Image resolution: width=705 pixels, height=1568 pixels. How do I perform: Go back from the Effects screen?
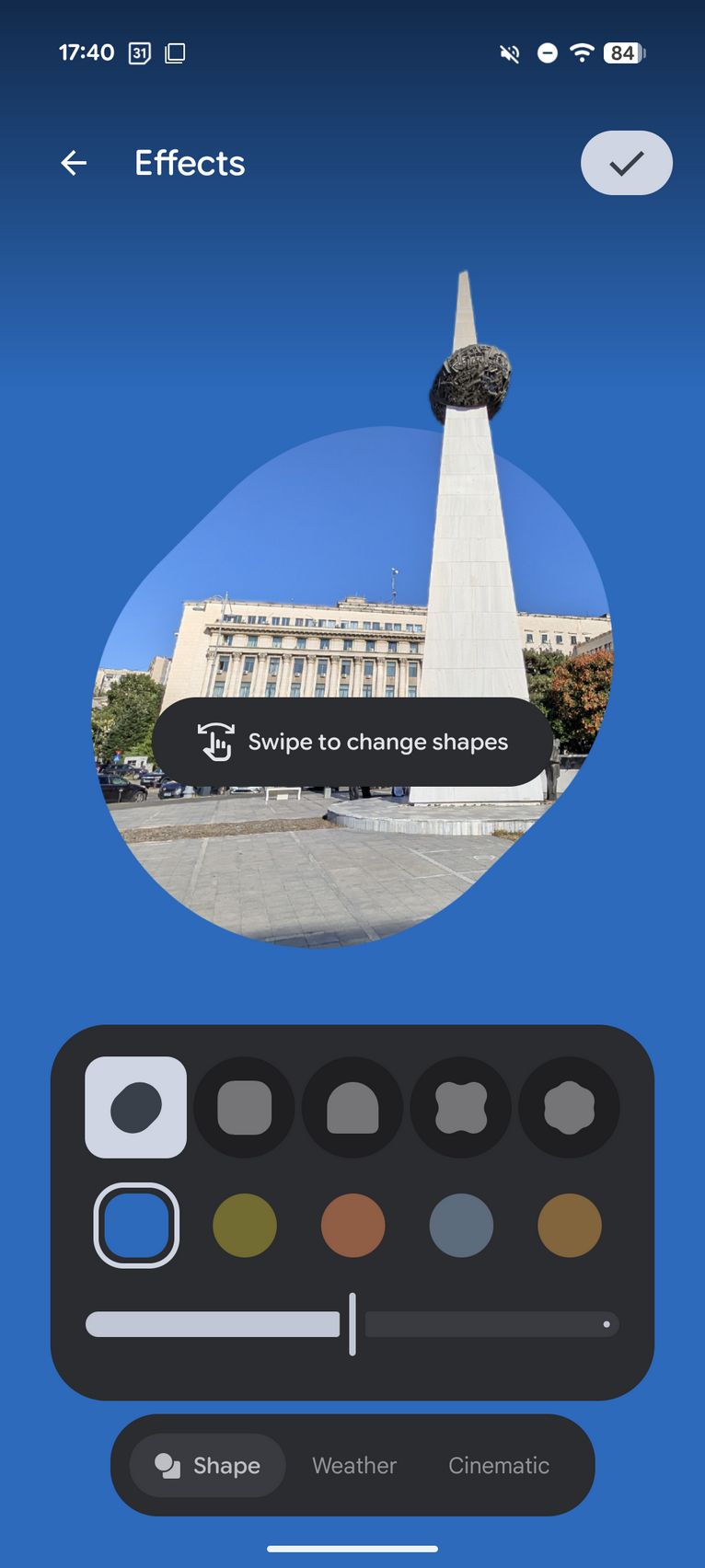click(x=74, y=163)
